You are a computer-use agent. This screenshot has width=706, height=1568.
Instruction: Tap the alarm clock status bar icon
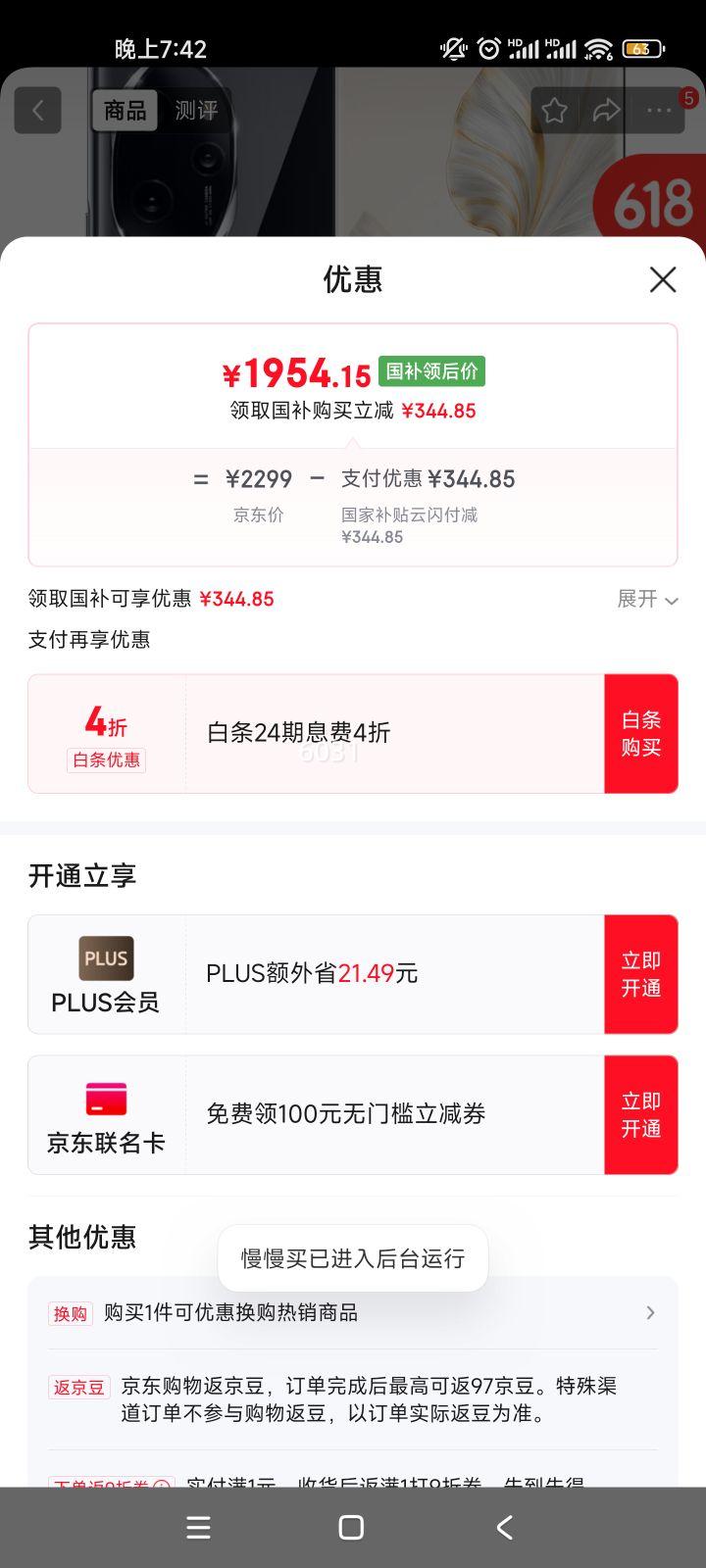pos(487,48)
